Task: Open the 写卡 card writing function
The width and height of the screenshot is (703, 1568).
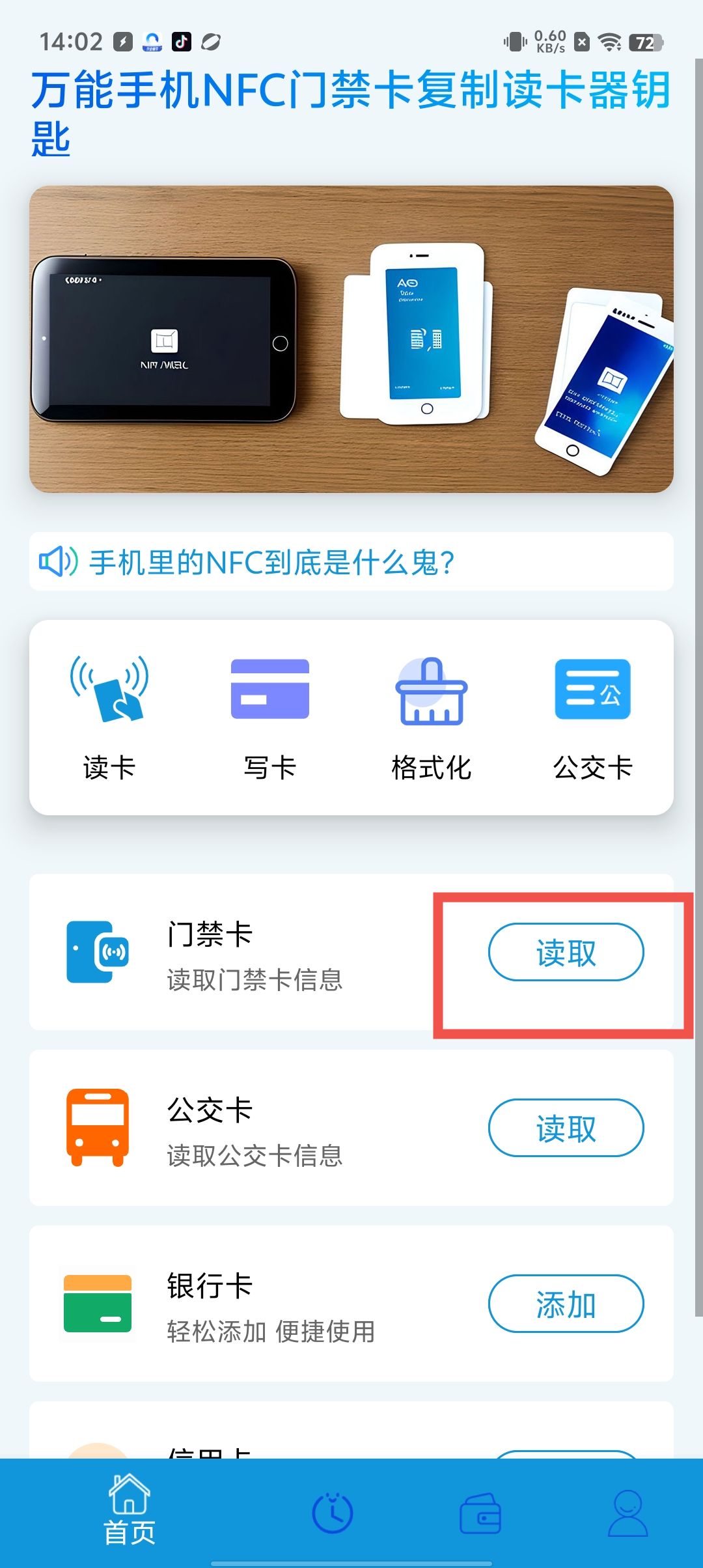Action: click(x=269, y=718)
